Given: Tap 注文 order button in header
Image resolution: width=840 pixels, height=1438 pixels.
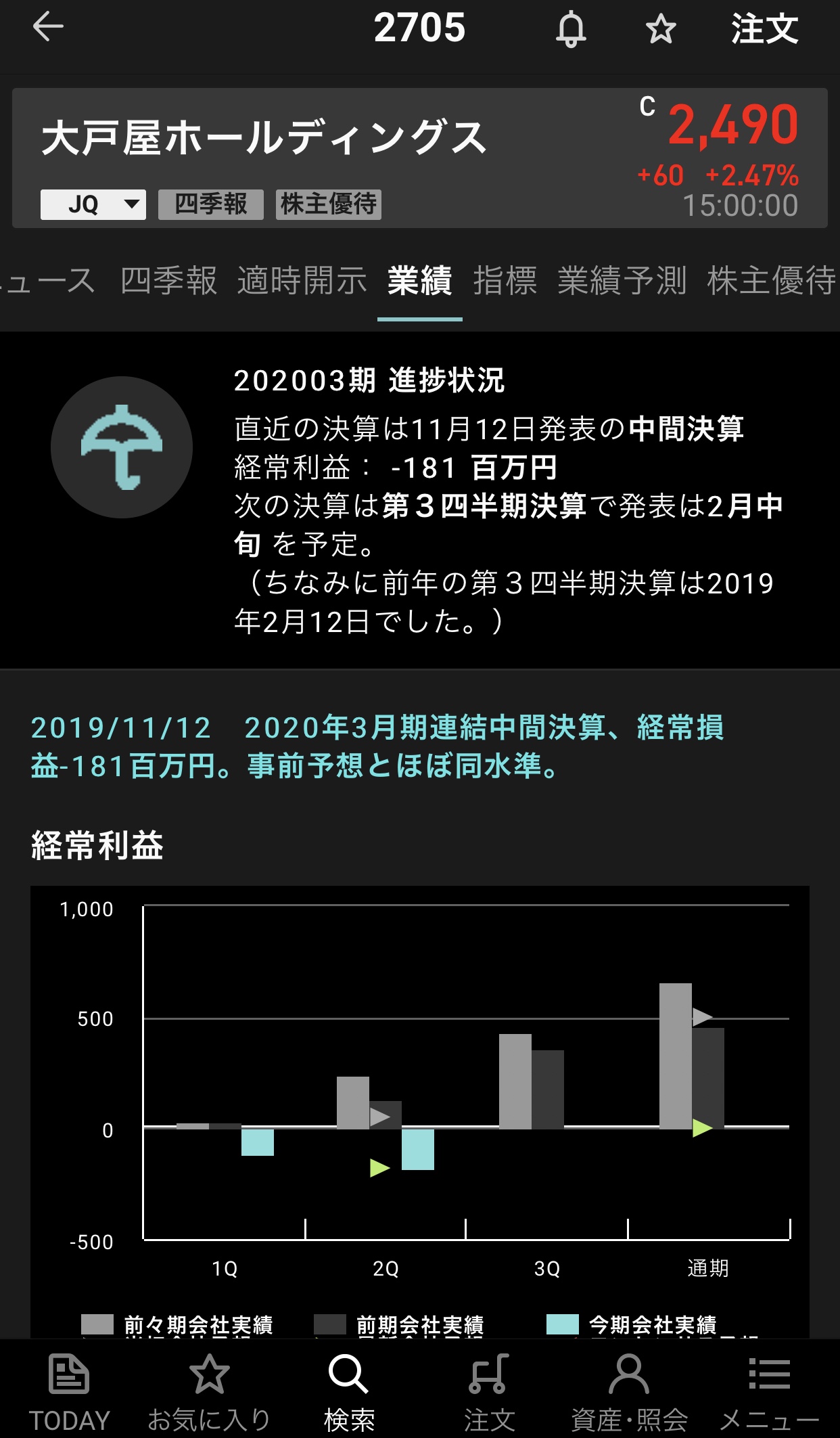Looking at the screenshot, I should [x=764, y=29].
